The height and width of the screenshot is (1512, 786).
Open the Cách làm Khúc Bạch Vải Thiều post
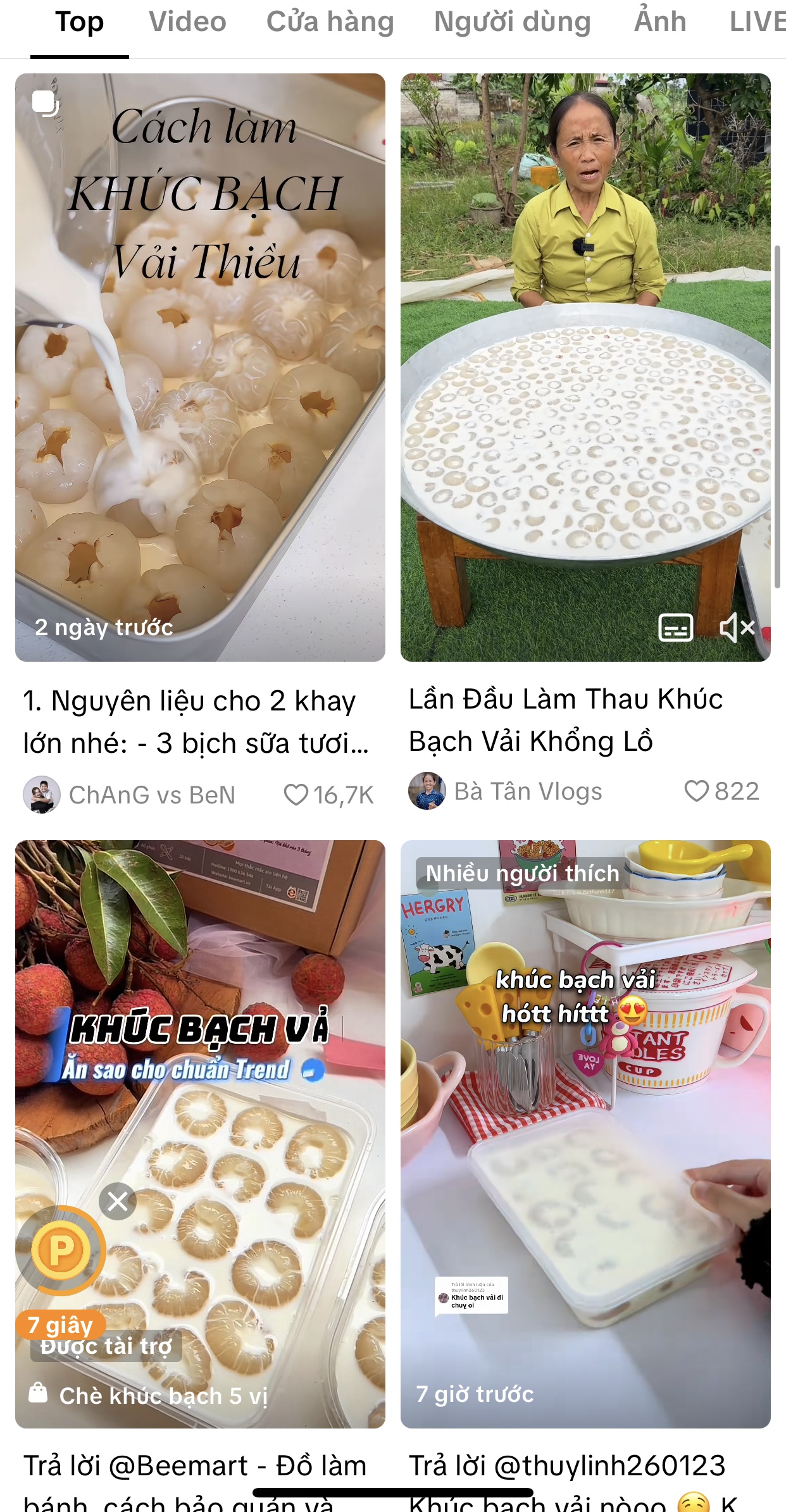point(200,367)
